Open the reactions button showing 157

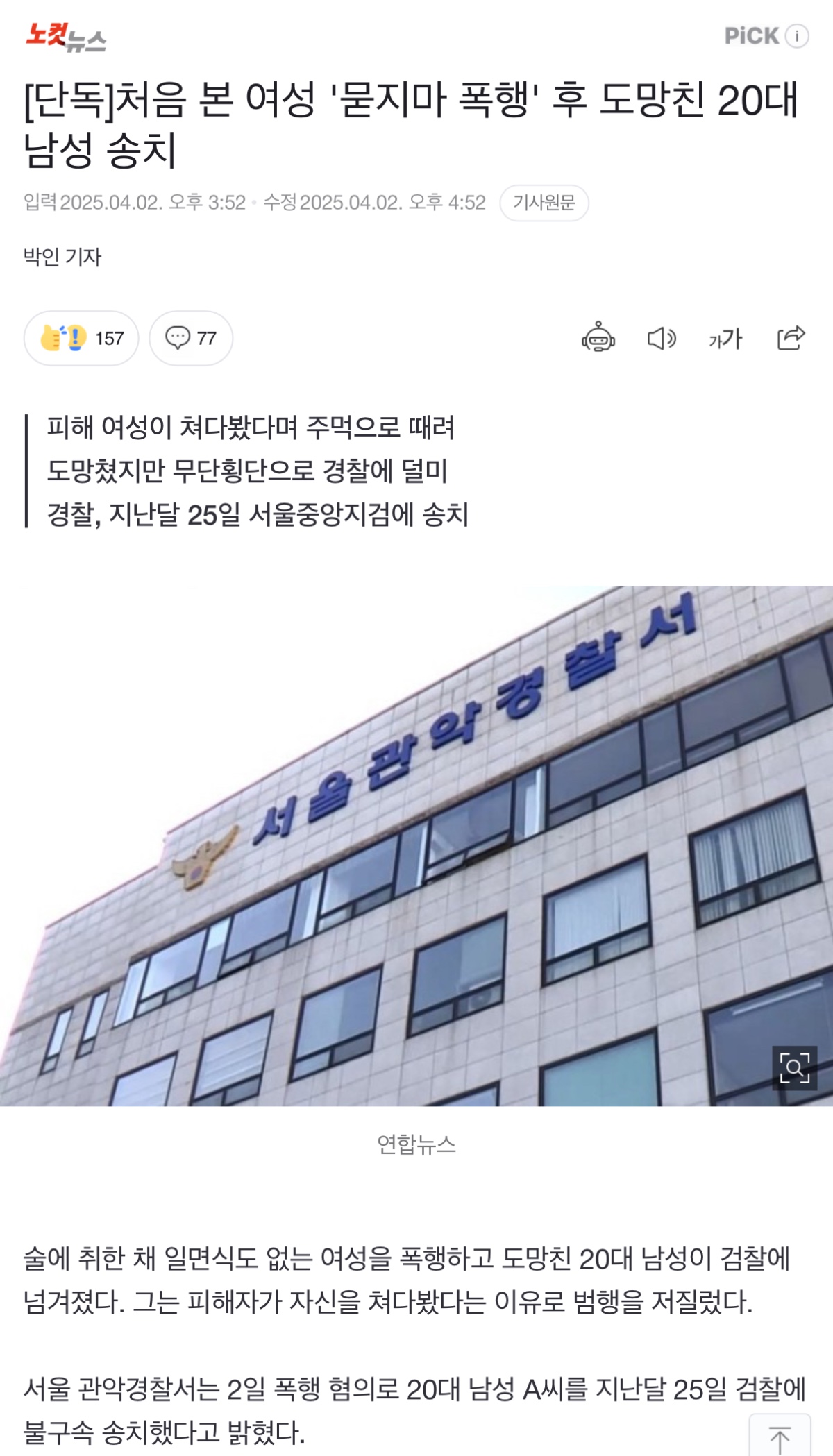pos(81,338)
